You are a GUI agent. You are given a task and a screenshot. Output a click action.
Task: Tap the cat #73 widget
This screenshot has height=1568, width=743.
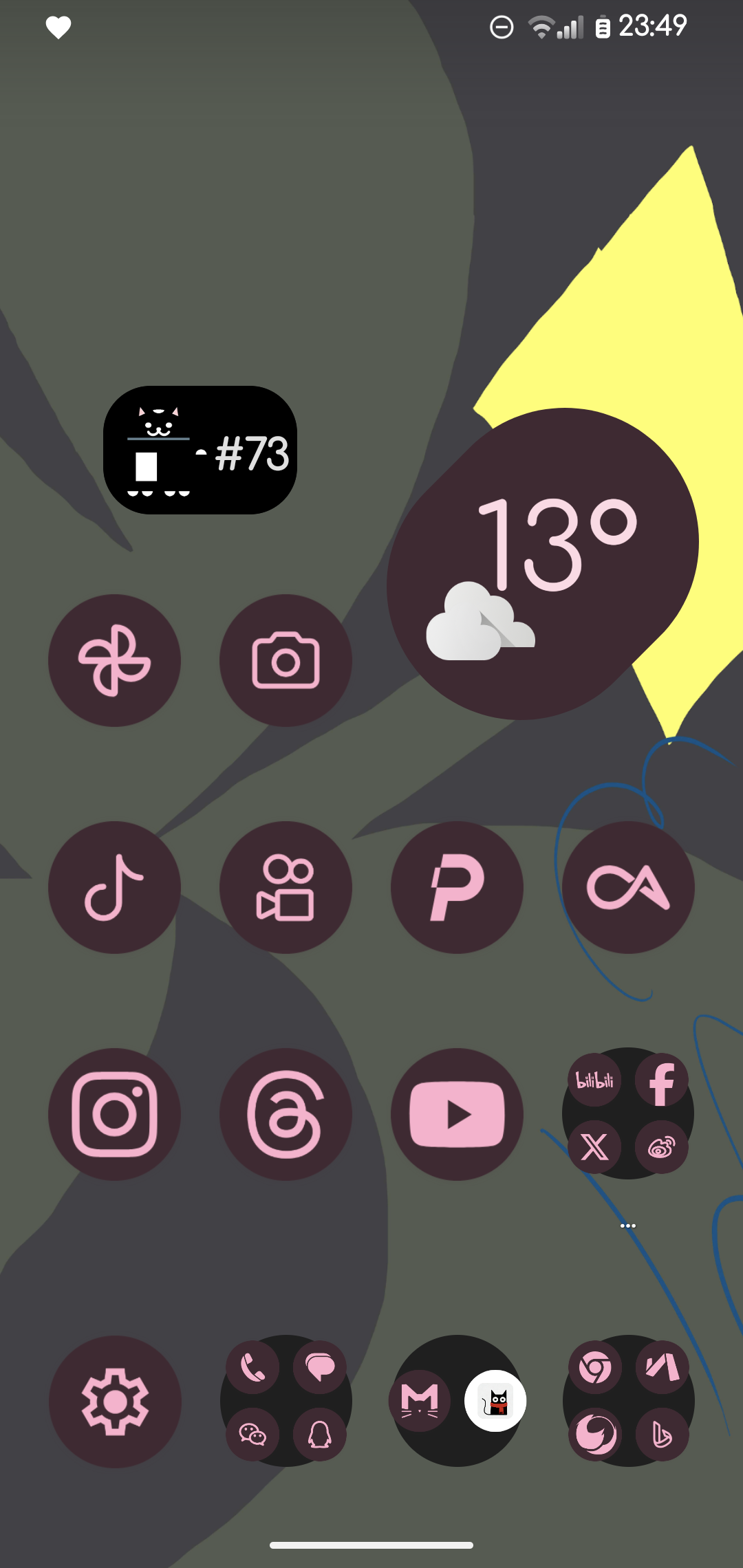tap(200, 450)
